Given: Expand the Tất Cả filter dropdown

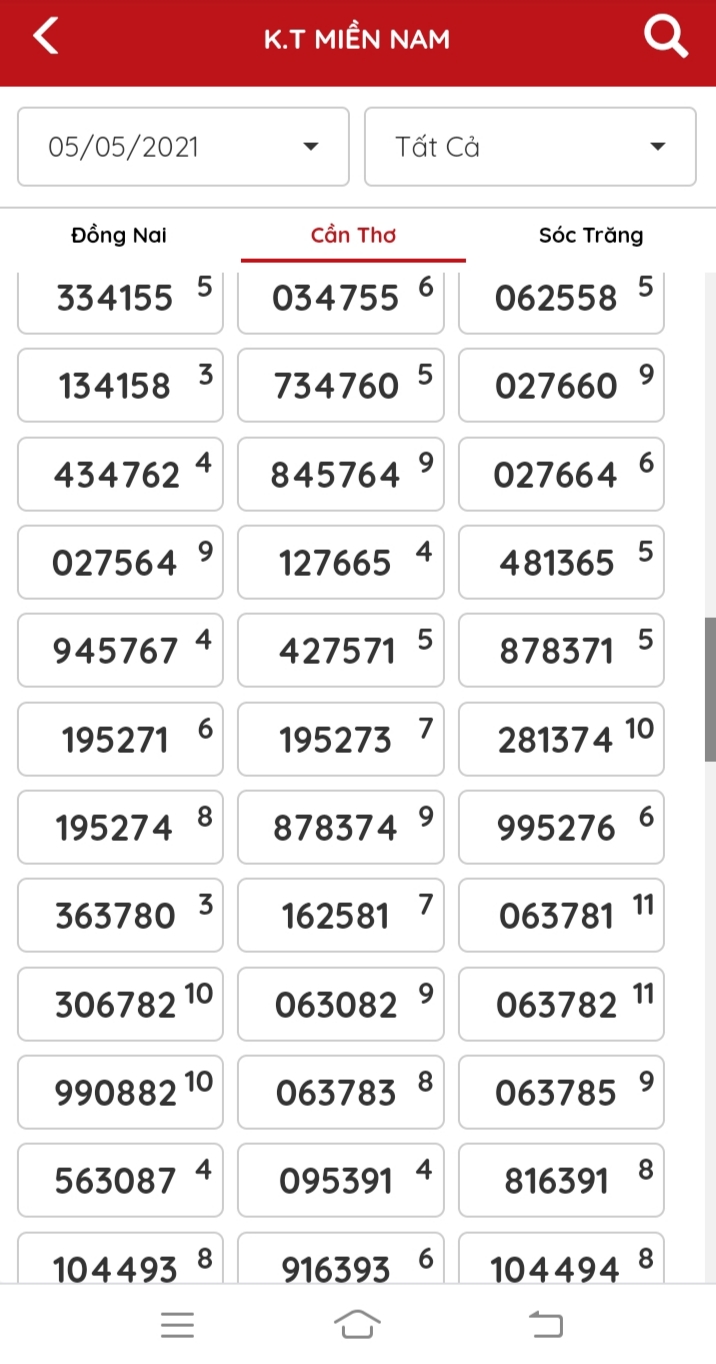Looking at the screenshot, I should [530, 147].
